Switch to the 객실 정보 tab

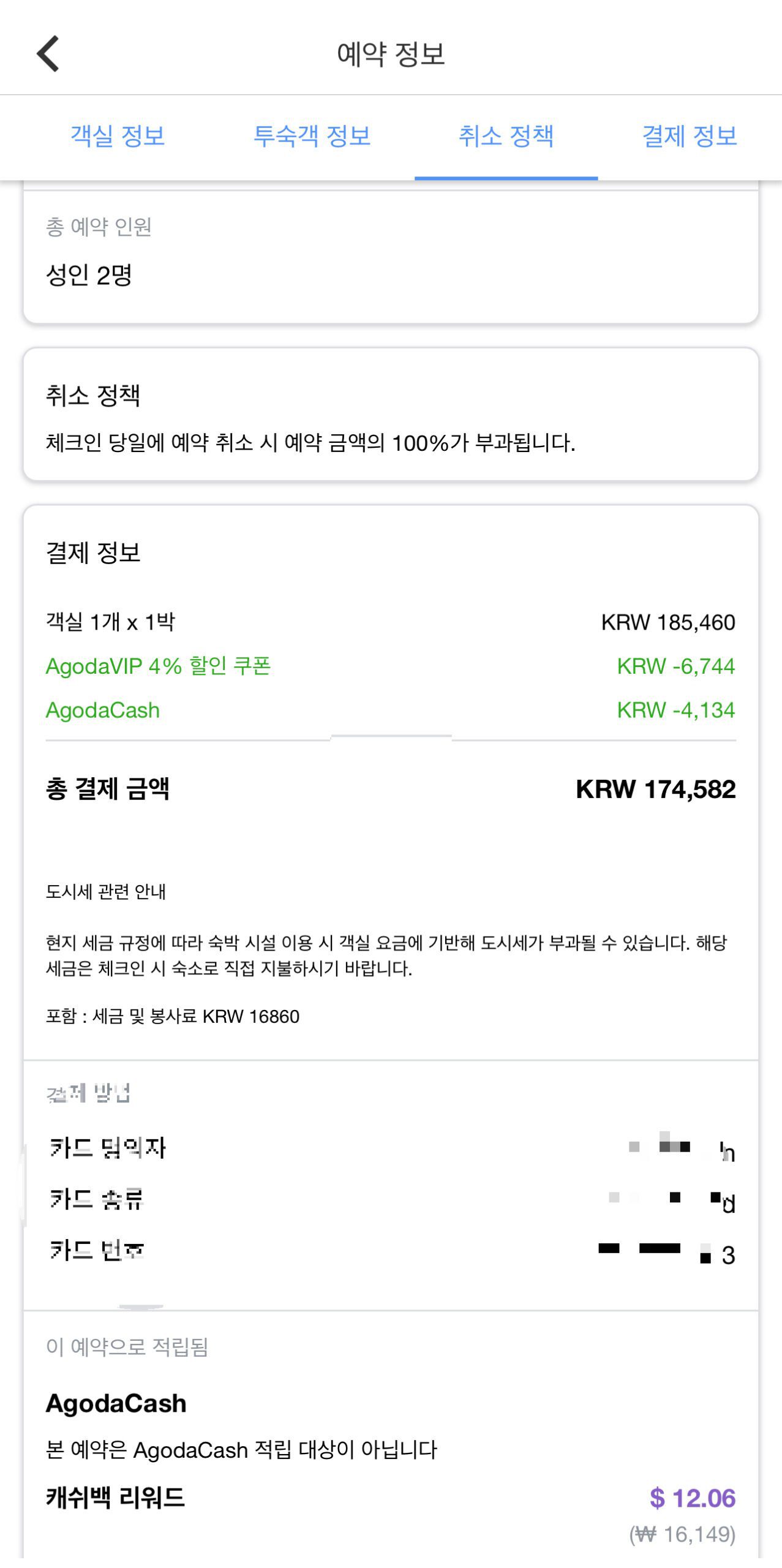click(118, 136)
